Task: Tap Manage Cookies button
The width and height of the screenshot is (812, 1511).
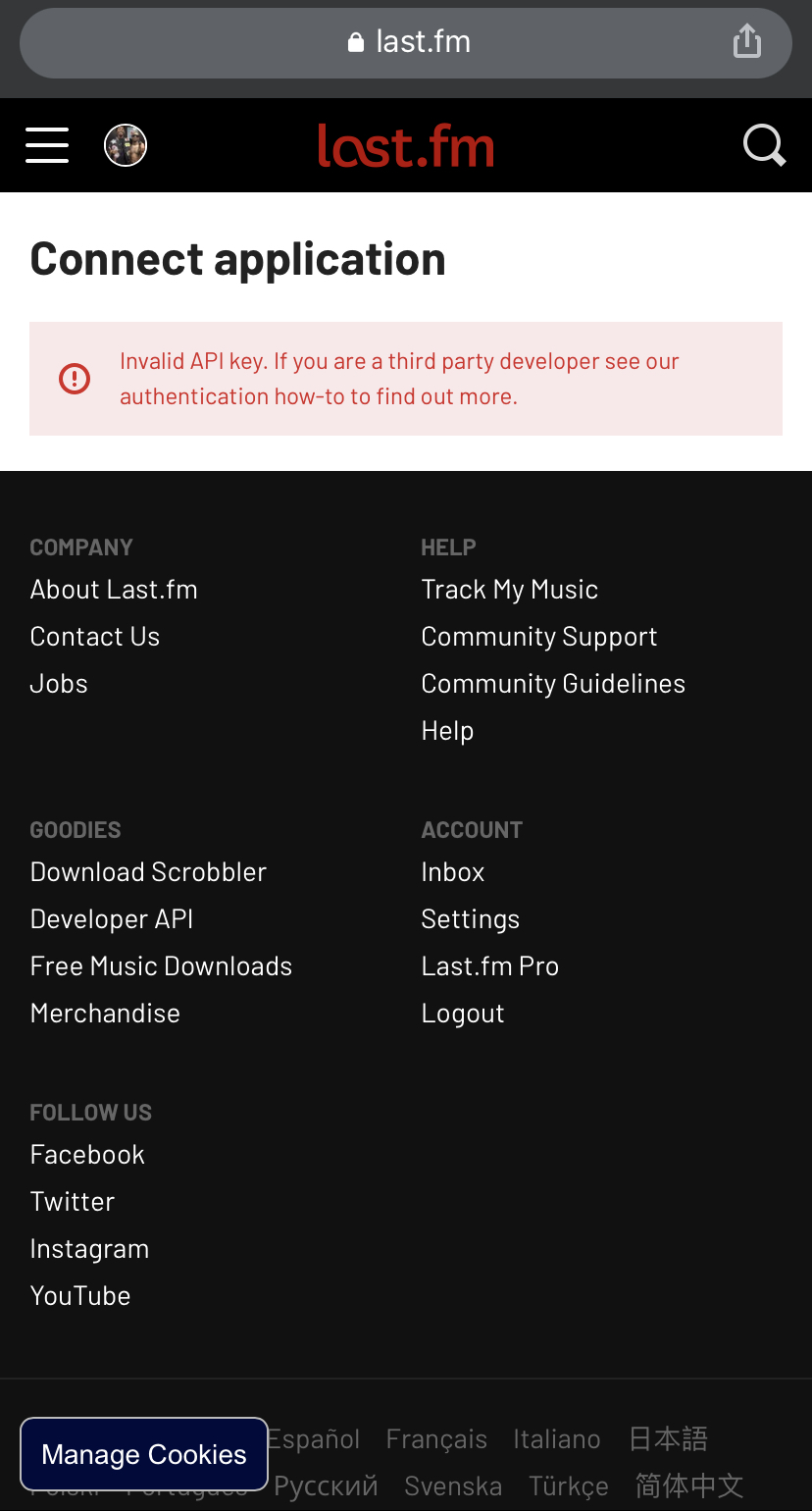Action: coord(144,1454)
